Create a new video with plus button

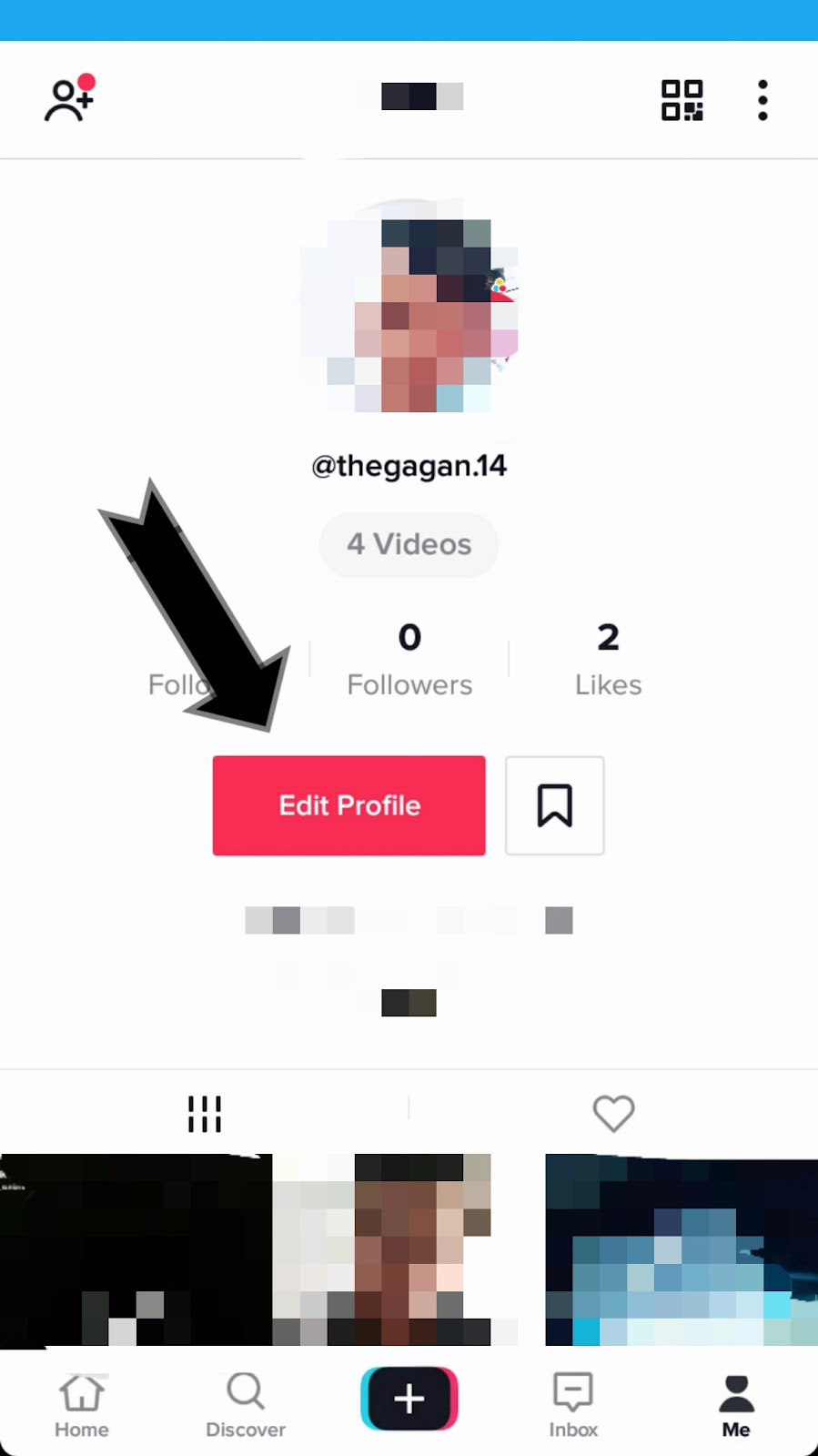point(409,1399)
